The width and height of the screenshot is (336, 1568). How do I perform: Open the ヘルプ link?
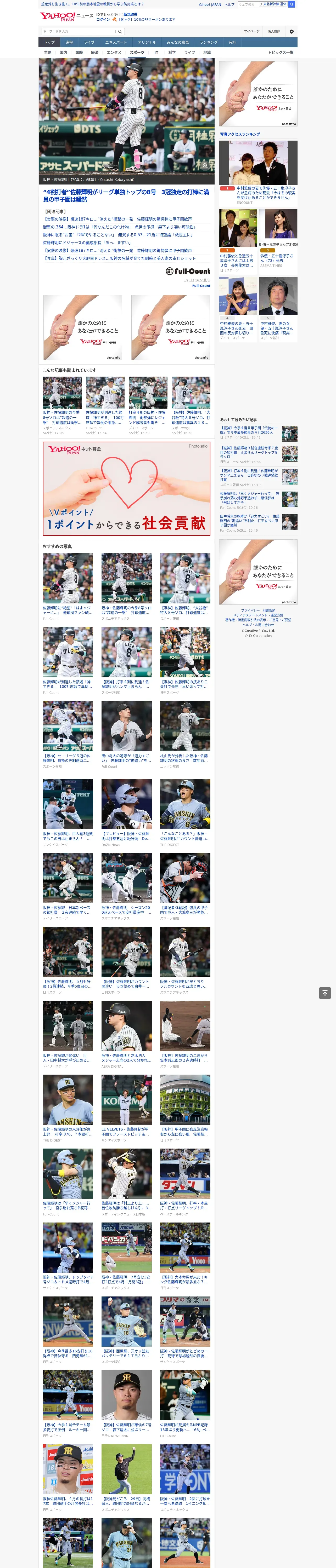point(229,4)
